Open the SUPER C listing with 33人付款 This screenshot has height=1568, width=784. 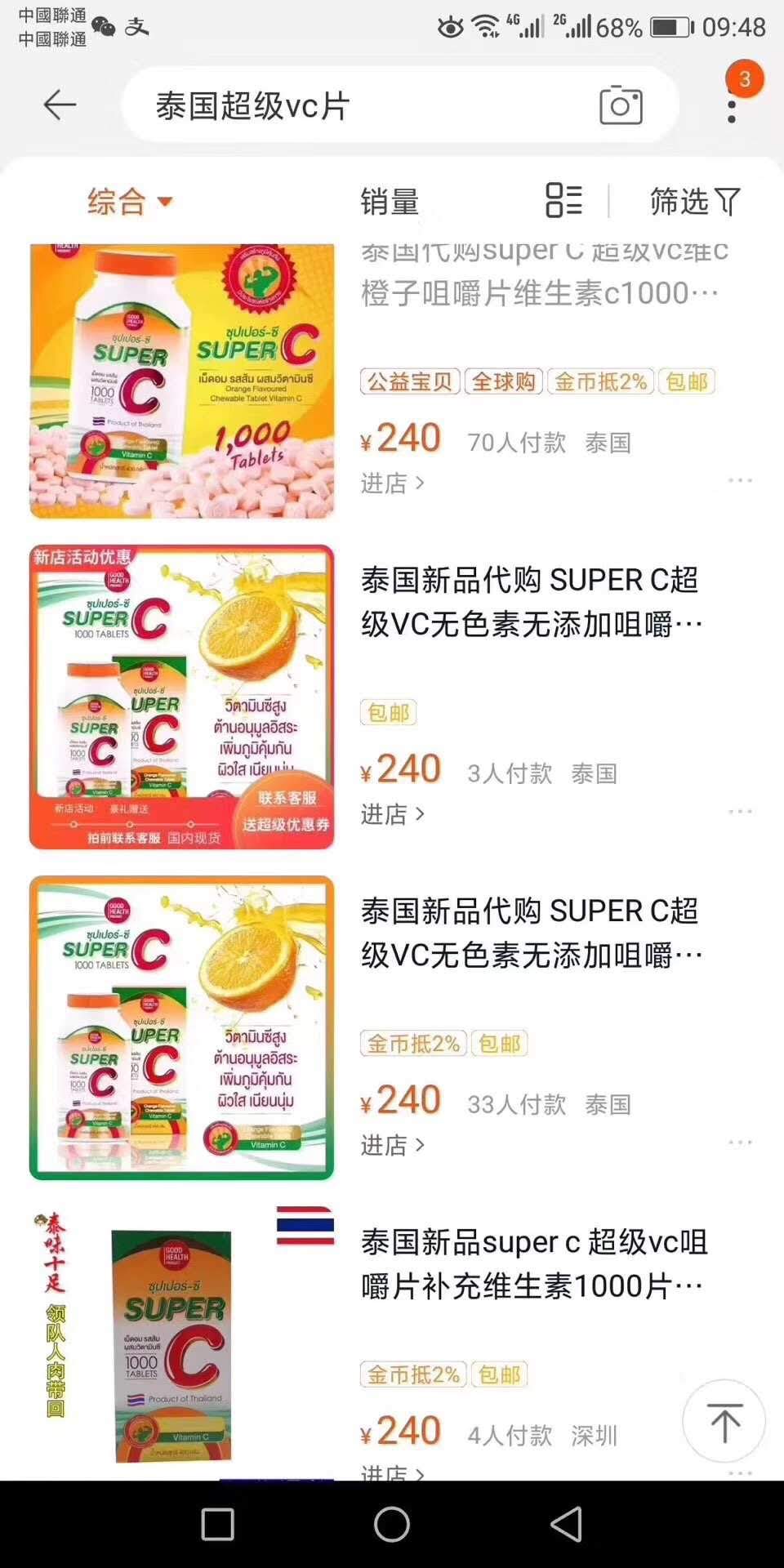pos(531,933)
